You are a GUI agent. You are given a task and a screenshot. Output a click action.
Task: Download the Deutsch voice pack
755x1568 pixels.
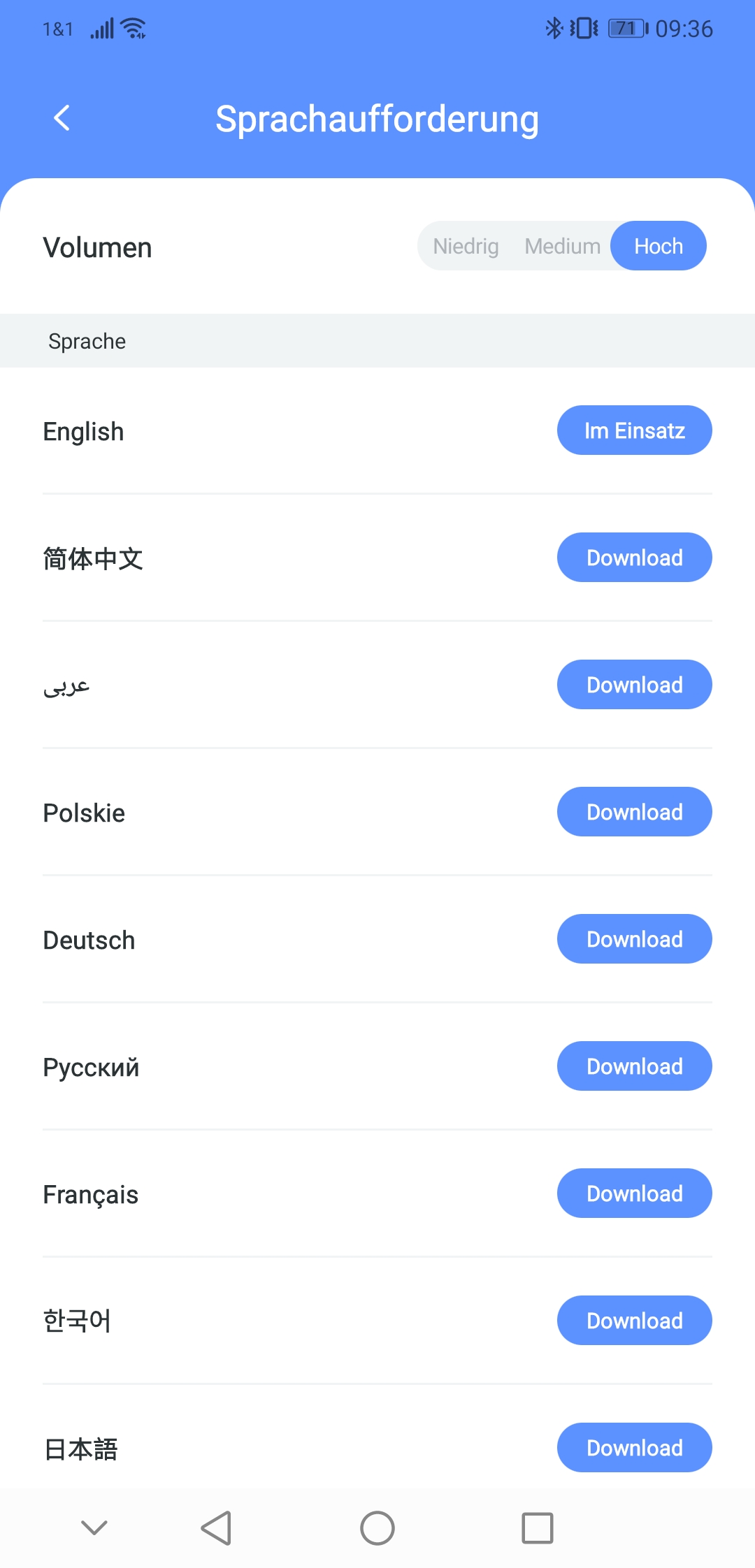coord(634,939)
